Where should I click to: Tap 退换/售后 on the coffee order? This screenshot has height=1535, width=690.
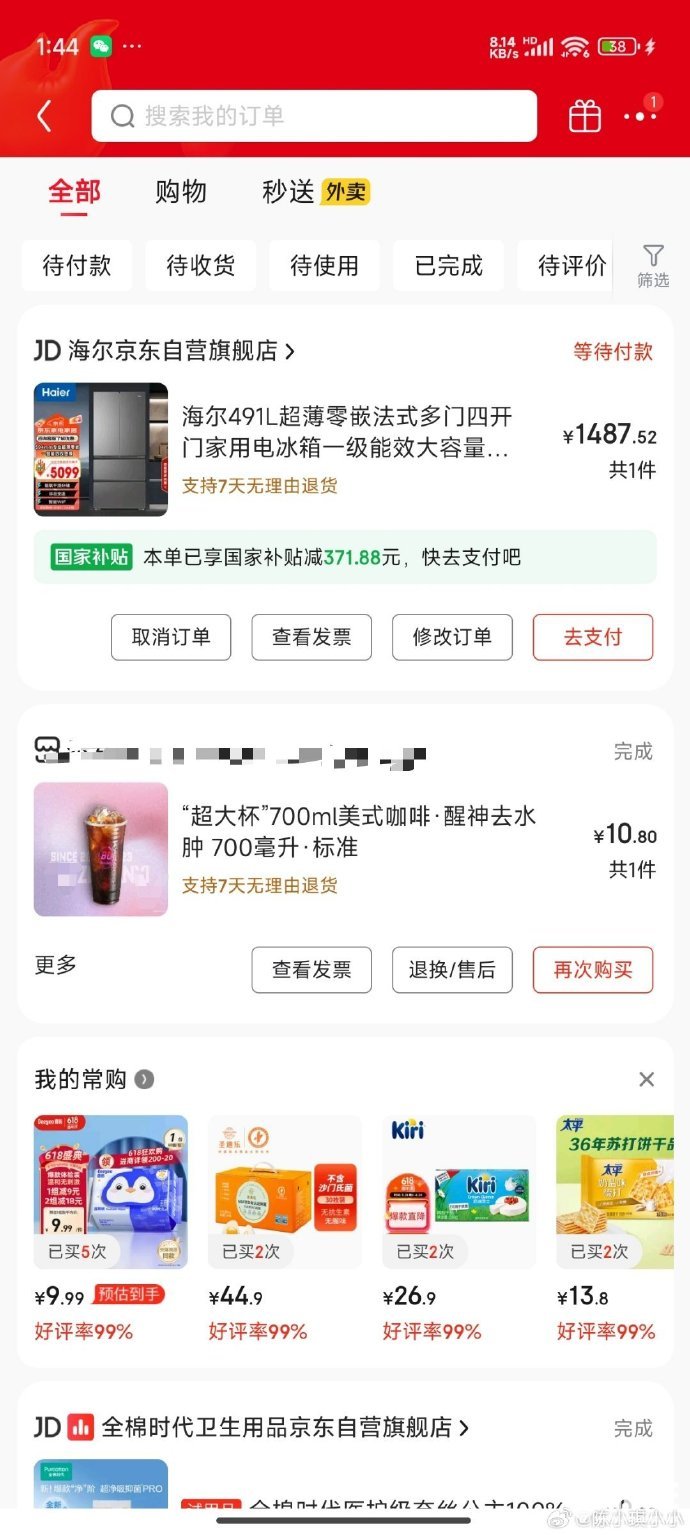(452, 970)
